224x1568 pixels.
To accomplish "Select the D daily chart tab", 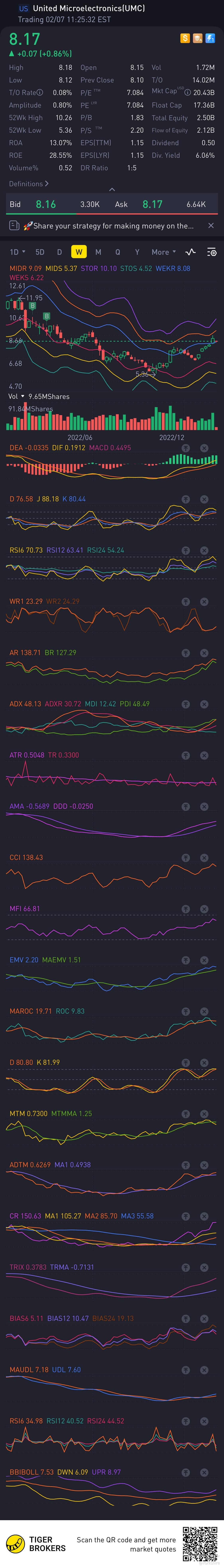I will tap(59, 252).
